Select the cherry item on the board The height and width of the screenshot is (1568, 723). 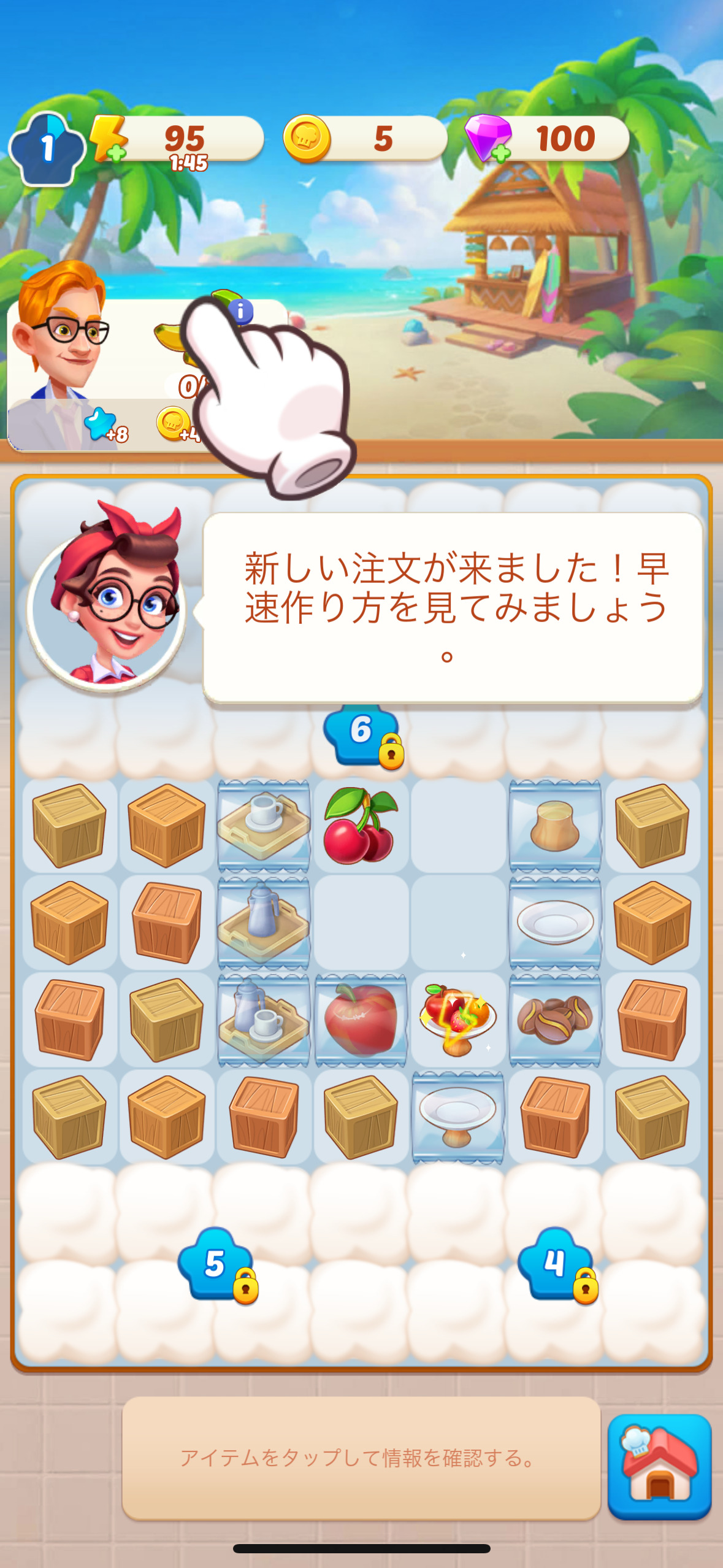(x=361, y=826)
